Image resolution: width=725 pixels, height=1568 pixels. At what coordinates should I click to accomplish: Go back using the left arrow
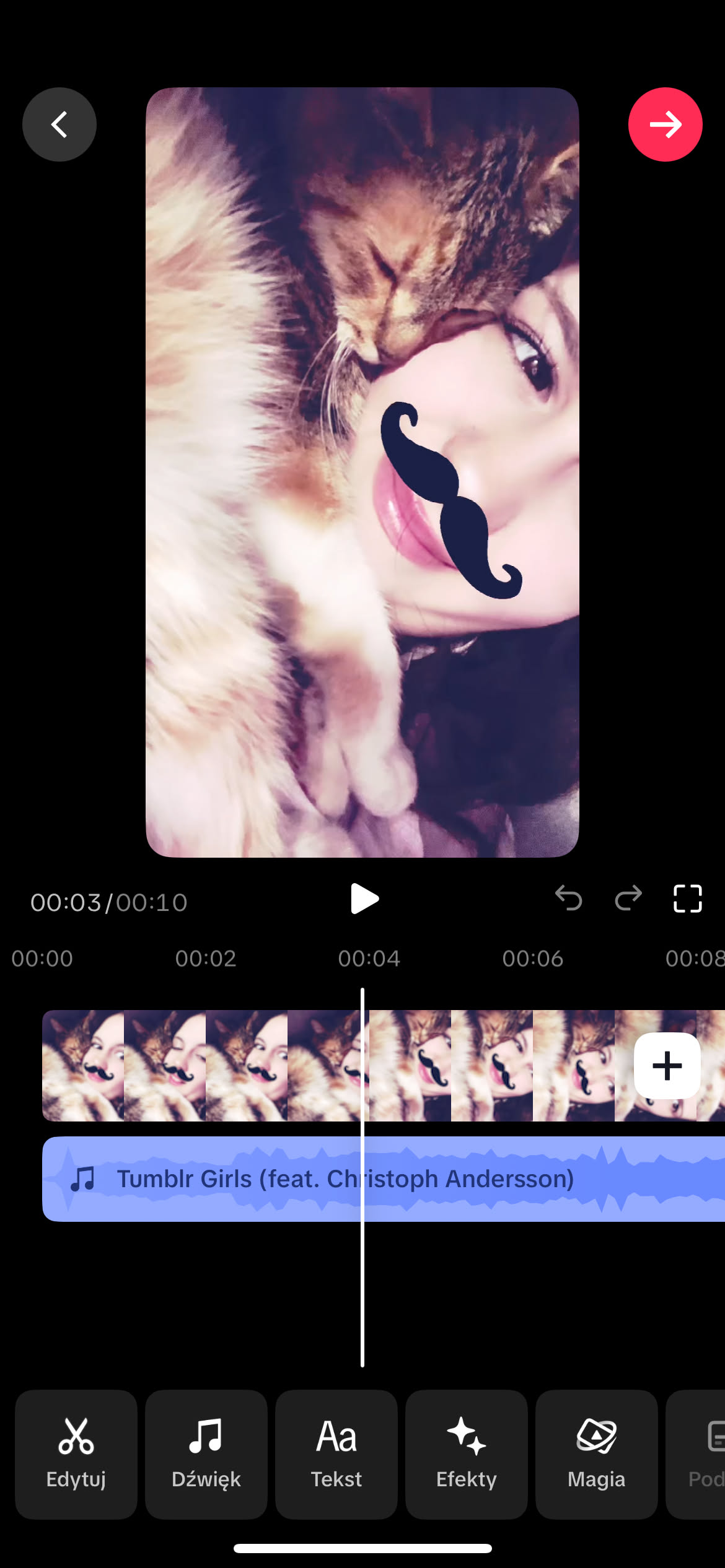click(59, 124)
